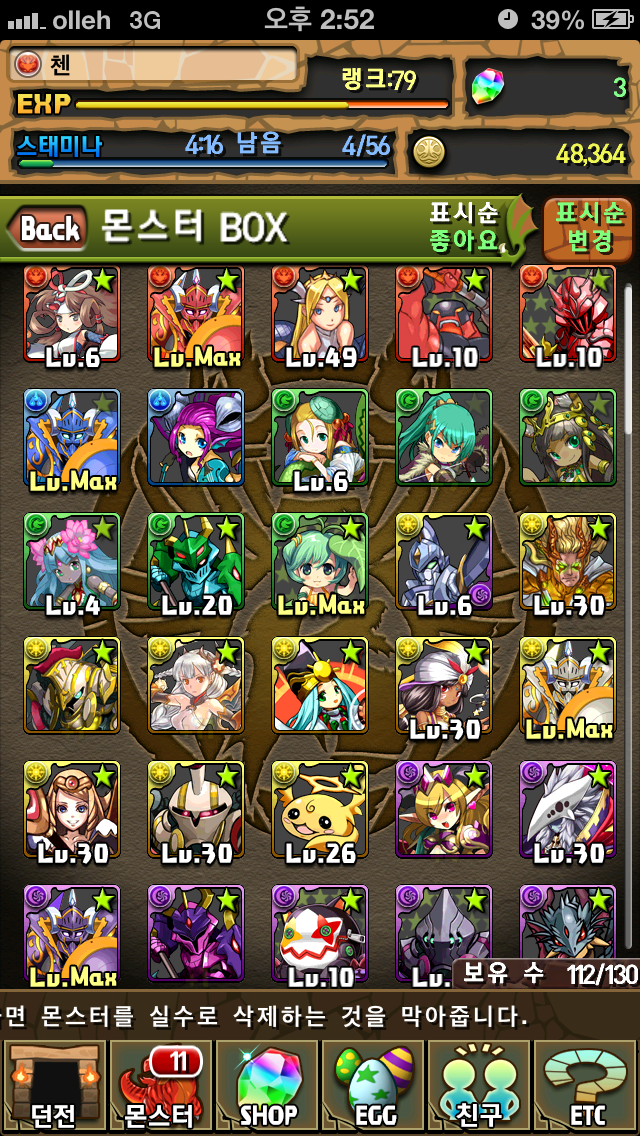Go back using the Back button
640x1136 pixels.
tap(48, 228)
